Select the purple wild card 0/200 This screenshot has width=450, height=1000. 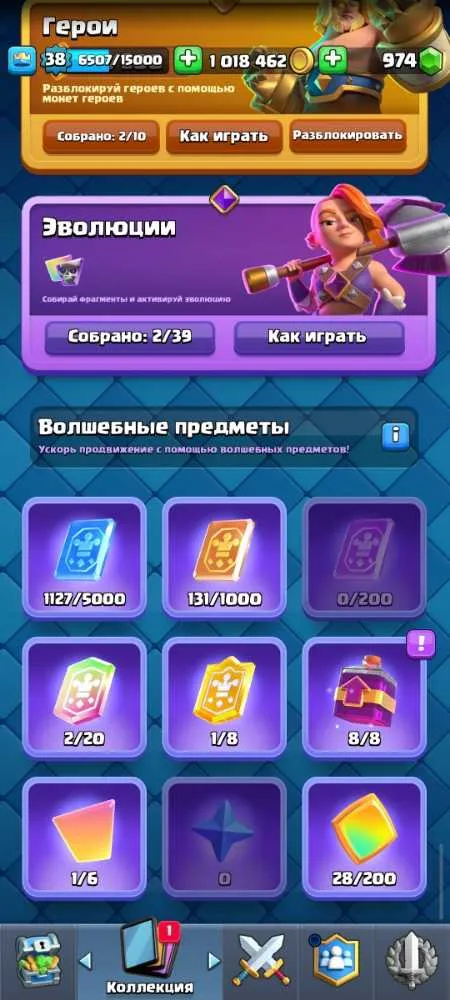click(x=364, y=558)
